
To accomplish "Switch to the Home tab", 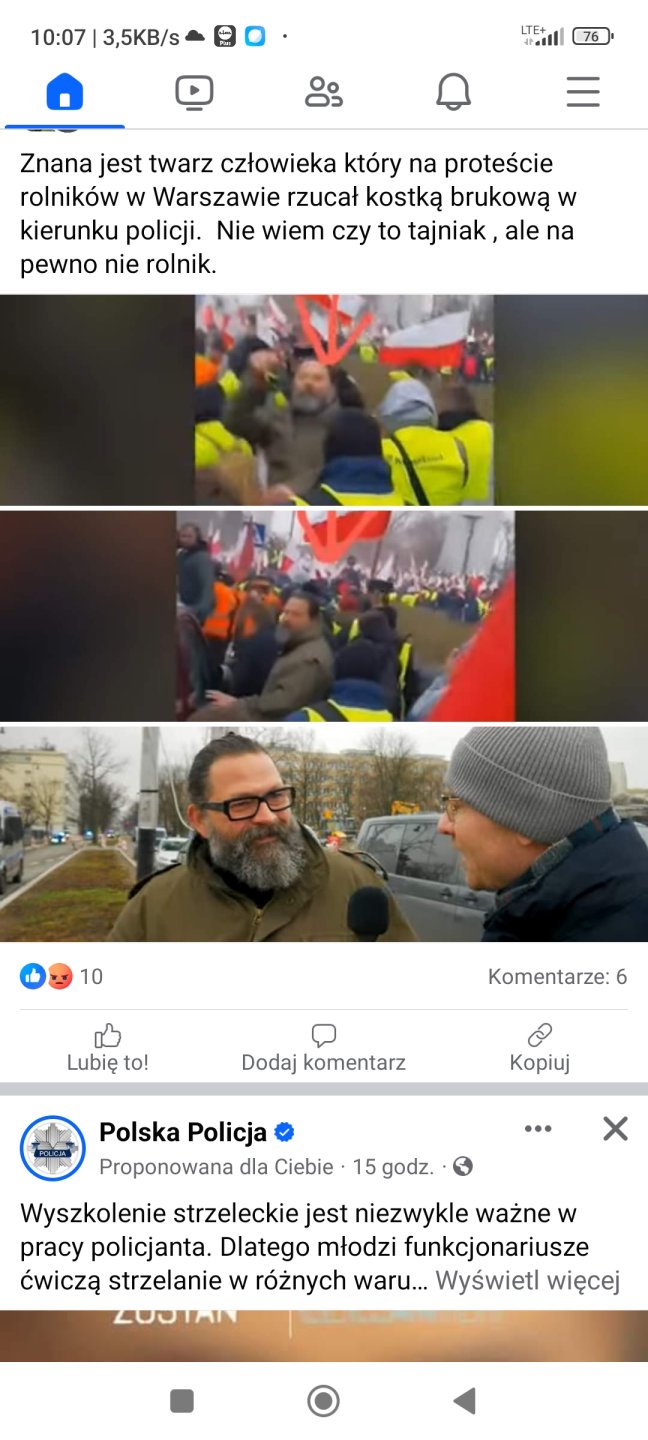I will 65,93.
